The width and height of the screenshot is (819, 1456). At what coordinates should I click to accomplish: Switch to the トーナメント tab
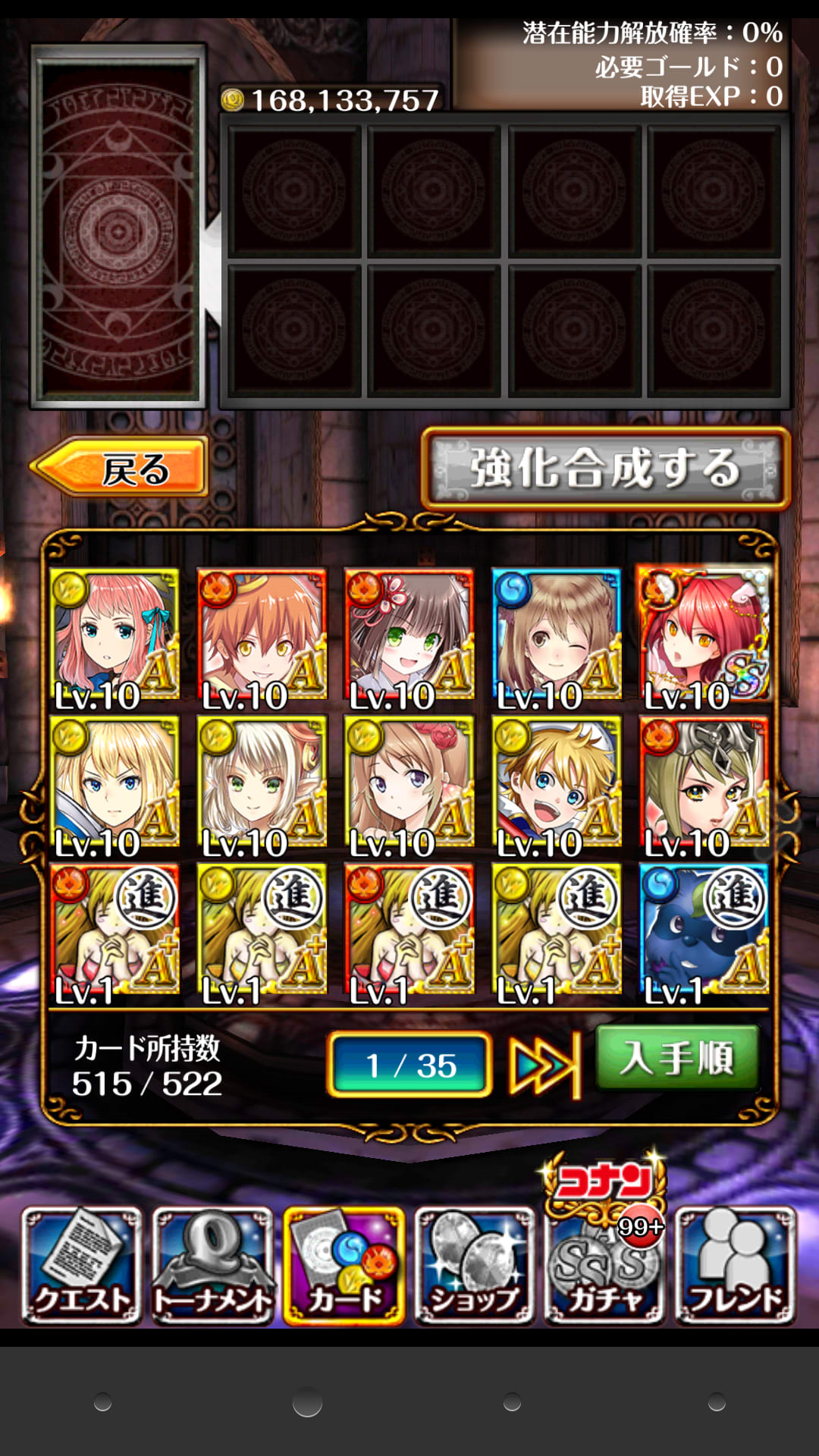212,1266
